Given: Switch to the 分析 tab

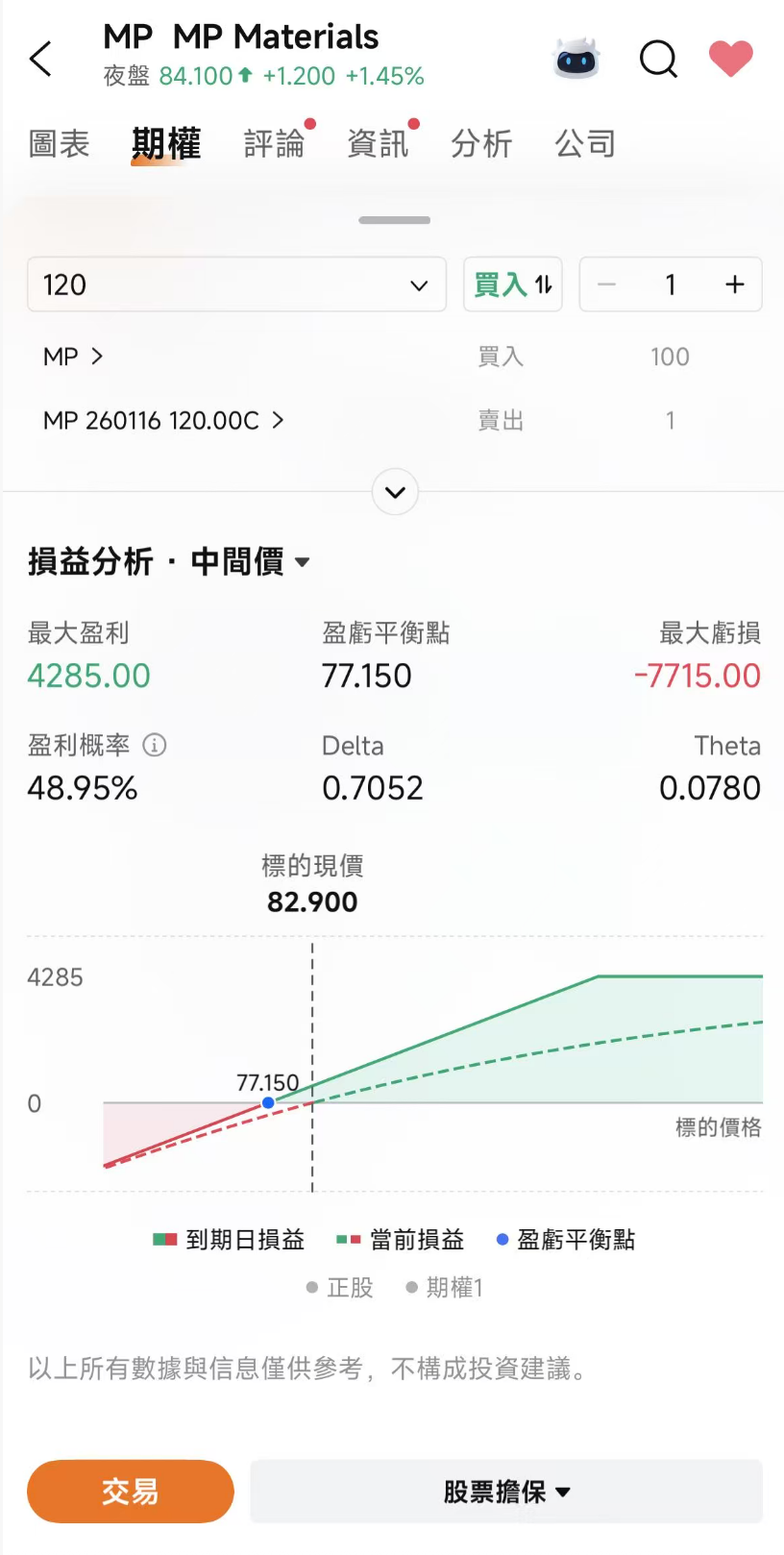Looking at the screenshot, I should (481, 144).
